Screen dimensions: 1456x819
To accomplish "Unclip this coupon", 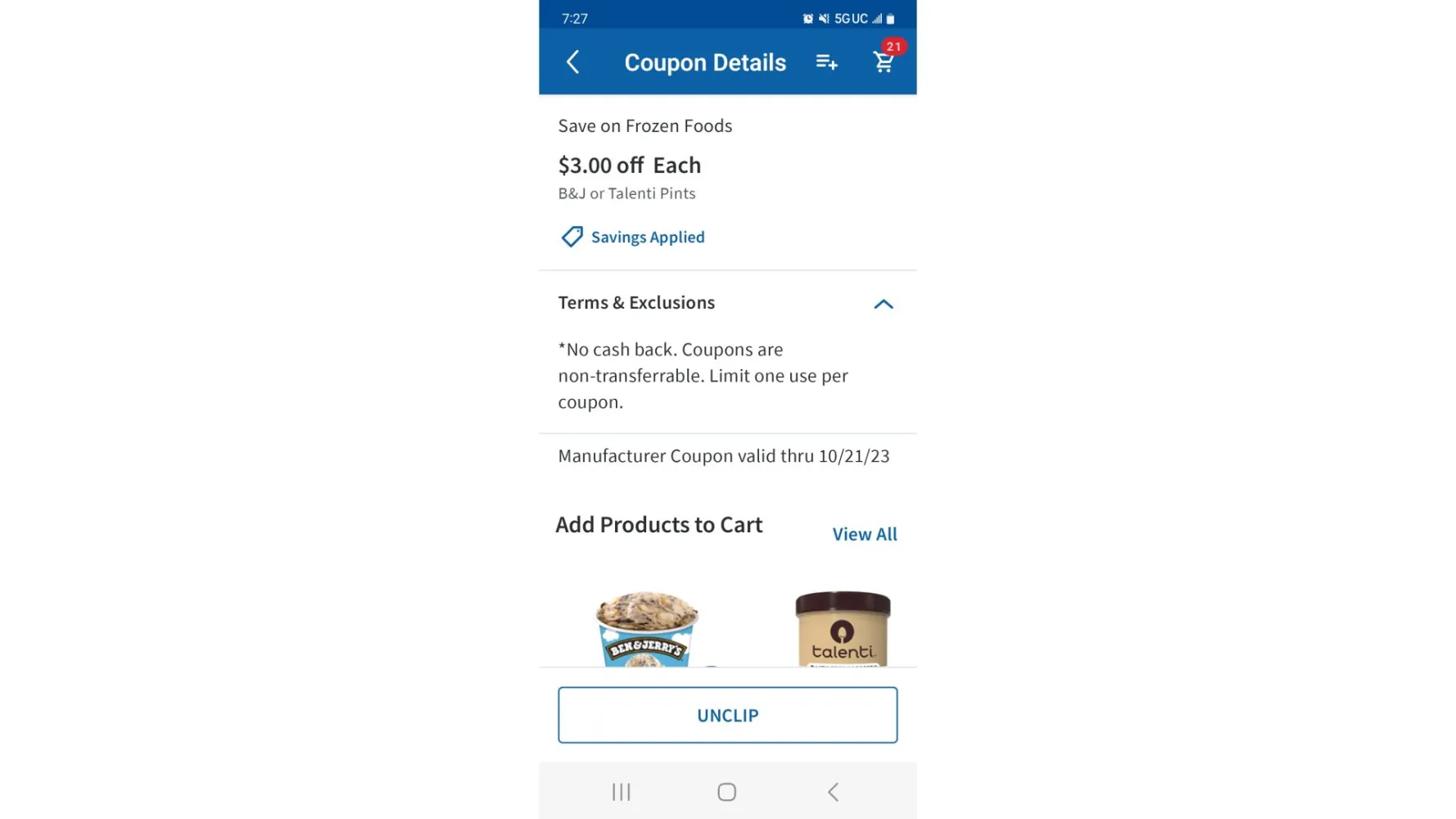I will 727,715.
